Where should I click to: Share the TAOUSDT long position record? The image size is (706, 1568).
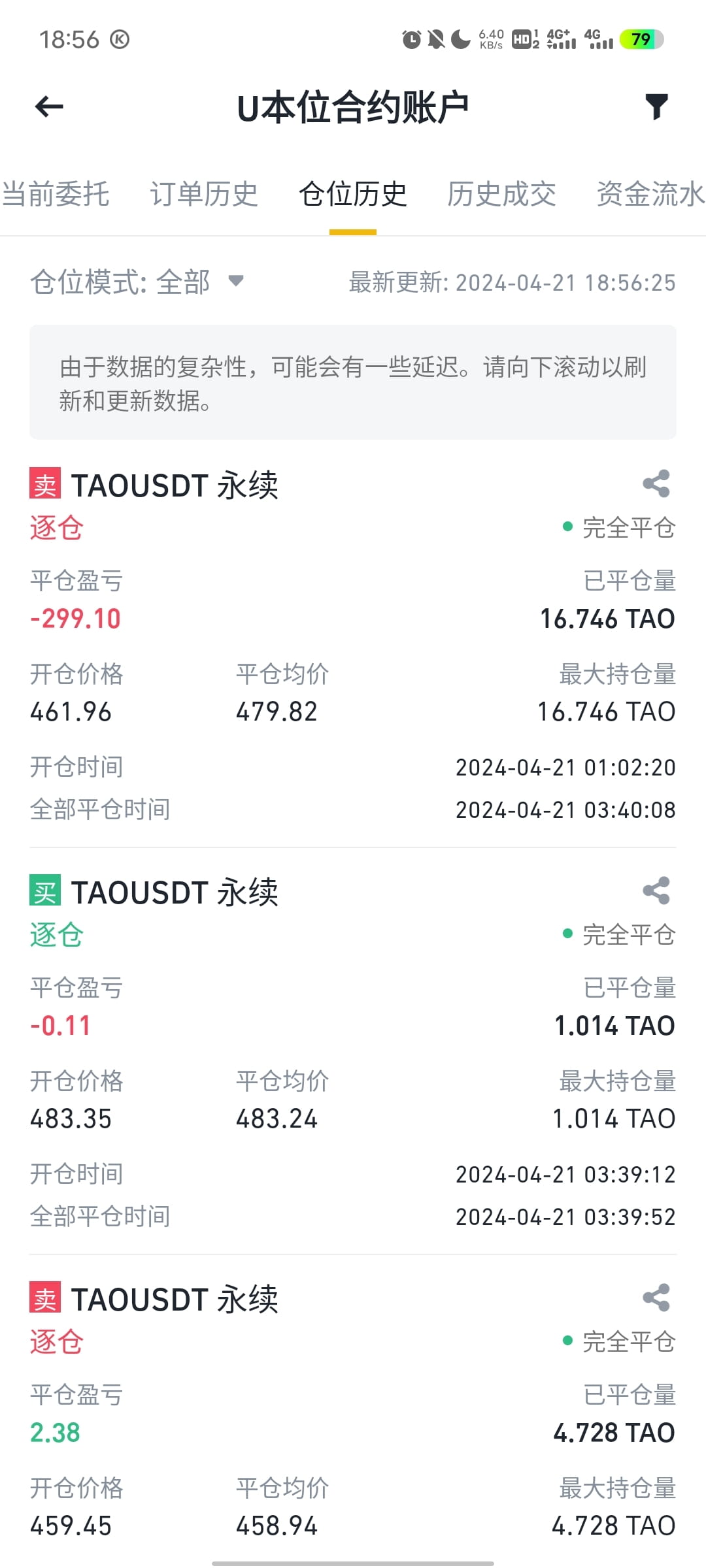[x=657, y=890]
